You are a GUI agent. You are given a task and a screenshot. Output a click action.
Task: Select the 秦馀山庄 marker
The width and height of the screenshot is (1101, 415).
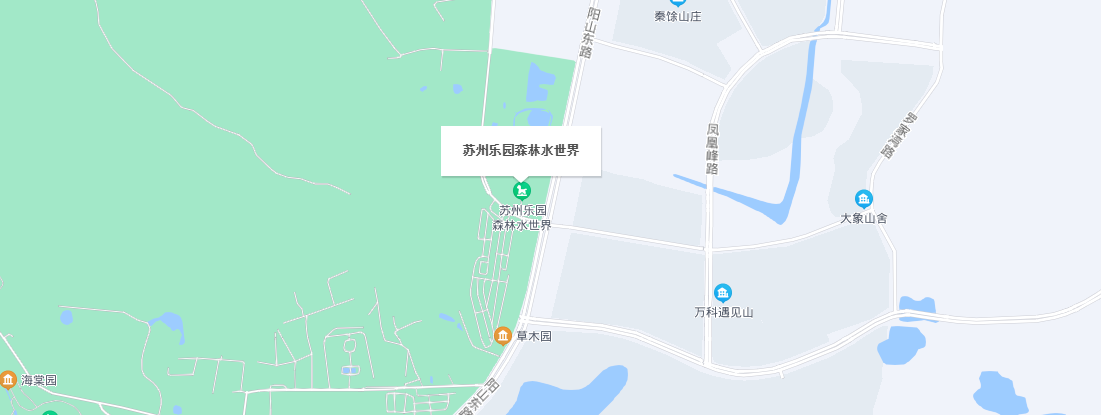[x=678, y=3]
